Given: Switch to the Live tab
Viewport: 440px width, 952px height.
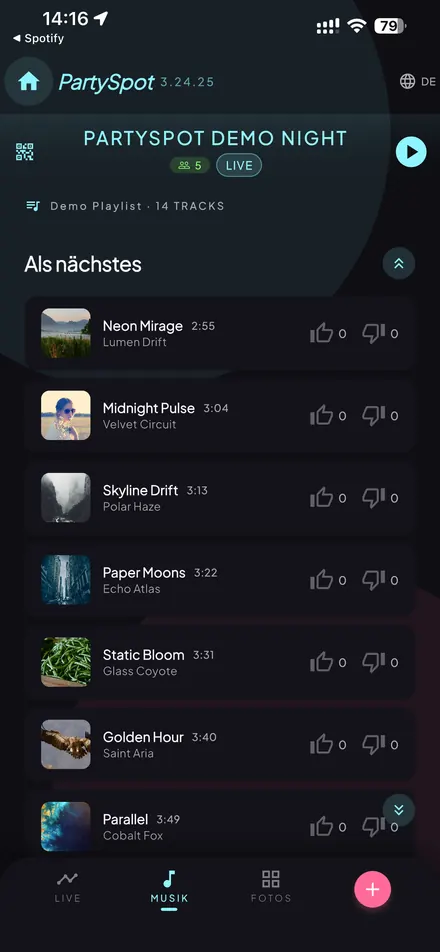Looking at the screenshot, I should pyautogui.click(x=67, y=888).
